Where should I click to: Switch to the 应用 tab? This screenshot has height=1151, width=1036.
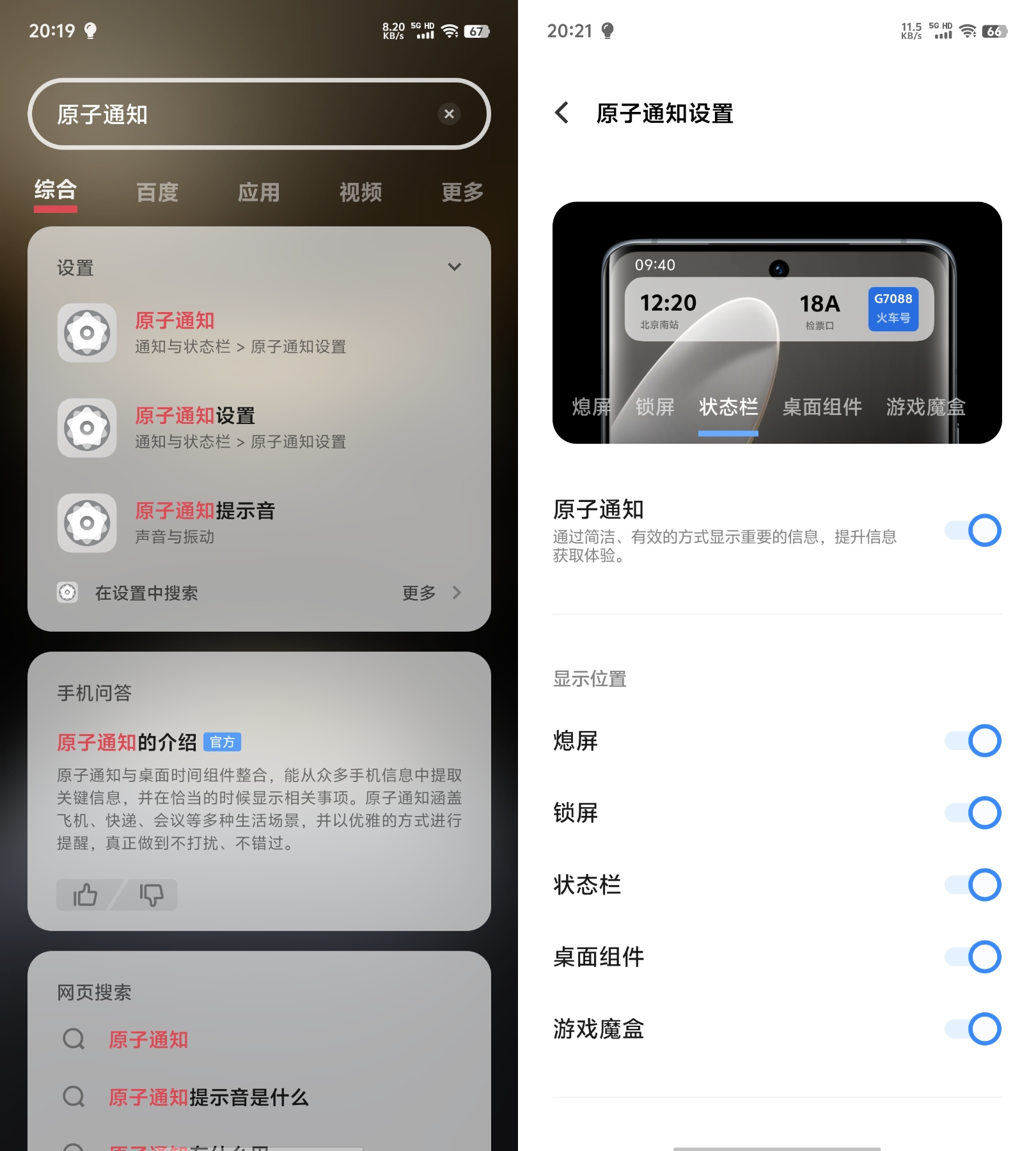point(258,192)
